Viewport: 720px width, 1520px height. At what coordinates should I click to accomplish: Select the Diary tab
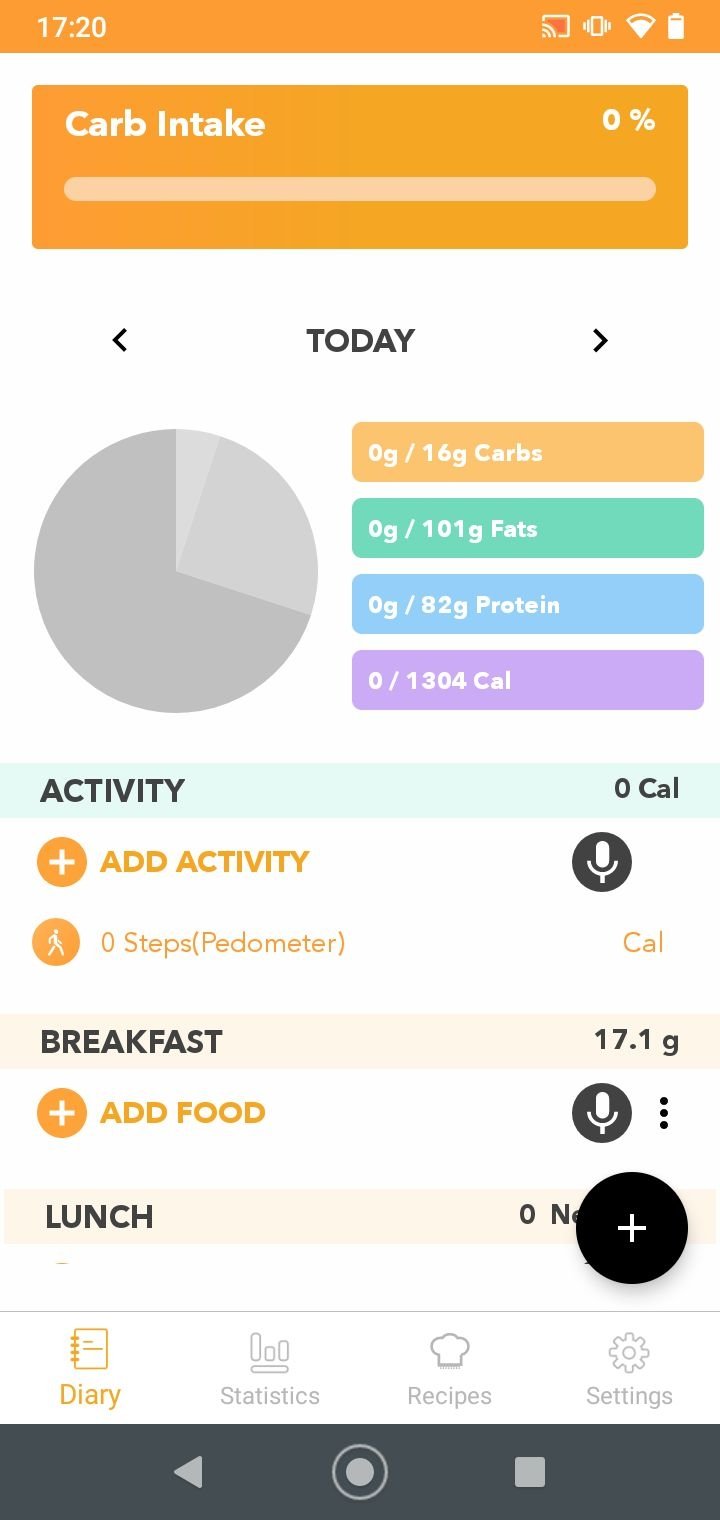tap(90, 1369)
